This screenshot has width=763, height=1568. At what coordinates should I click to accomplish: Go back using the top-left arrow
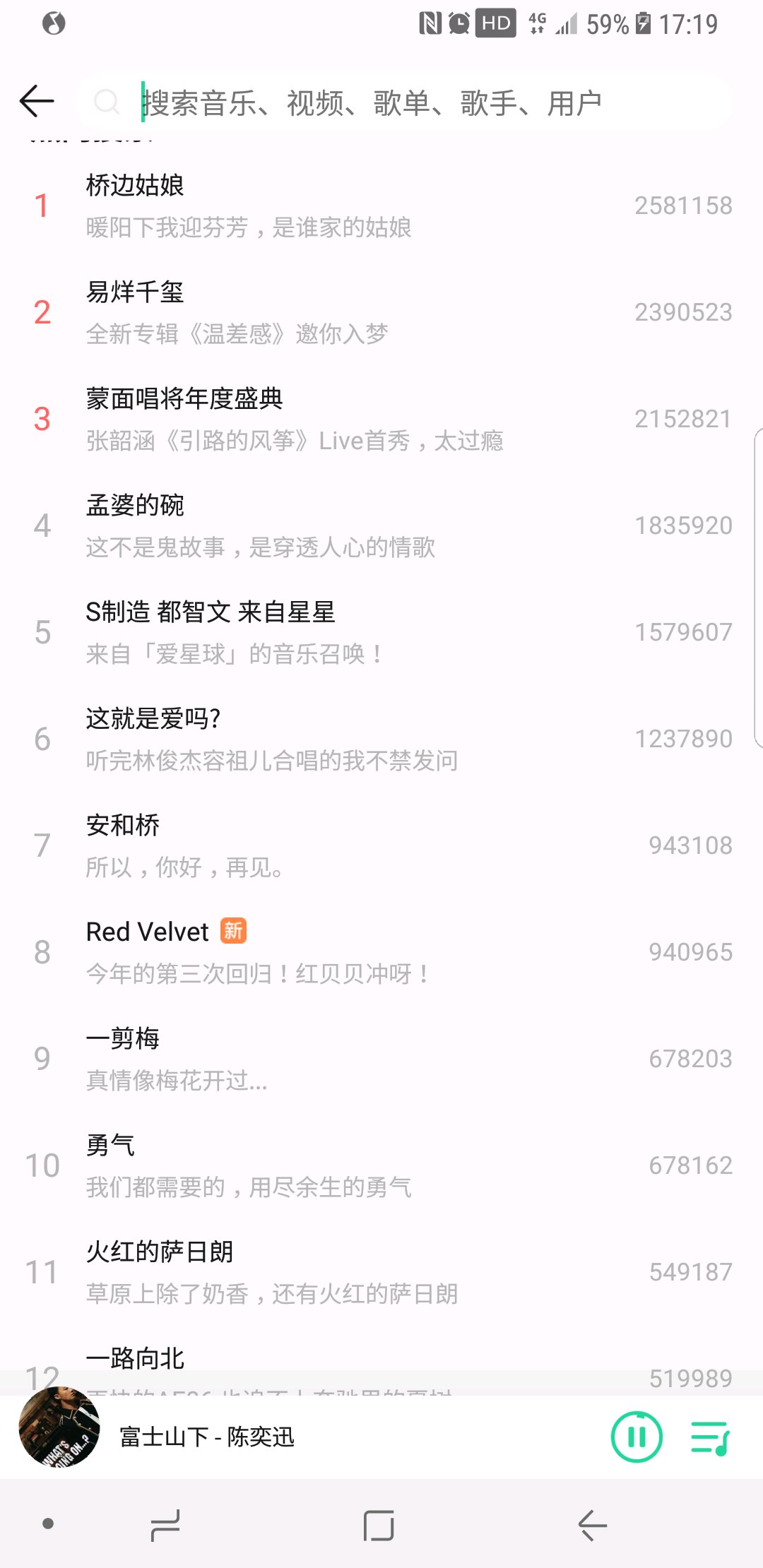37,101
